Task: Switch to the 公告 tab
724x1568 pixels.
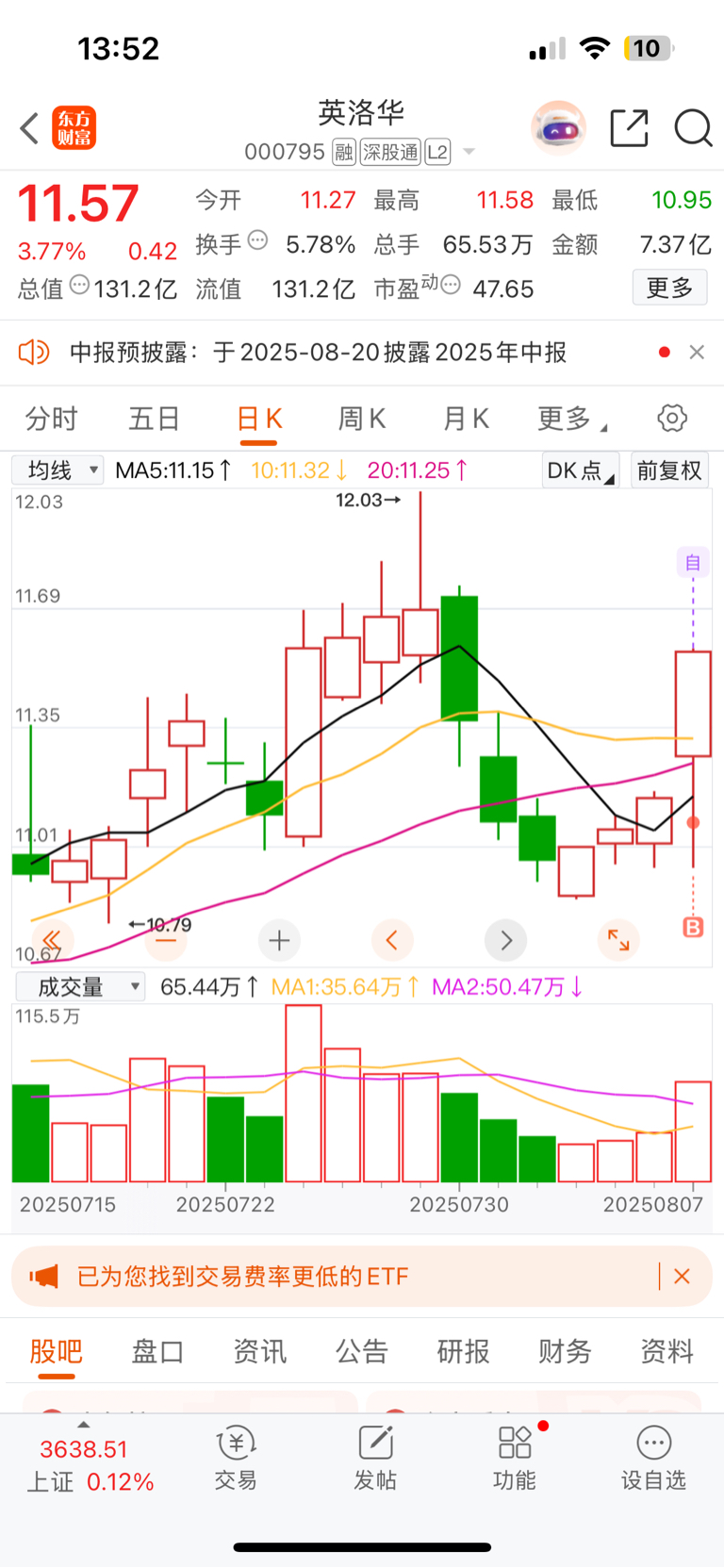Action: (361, 1351)
